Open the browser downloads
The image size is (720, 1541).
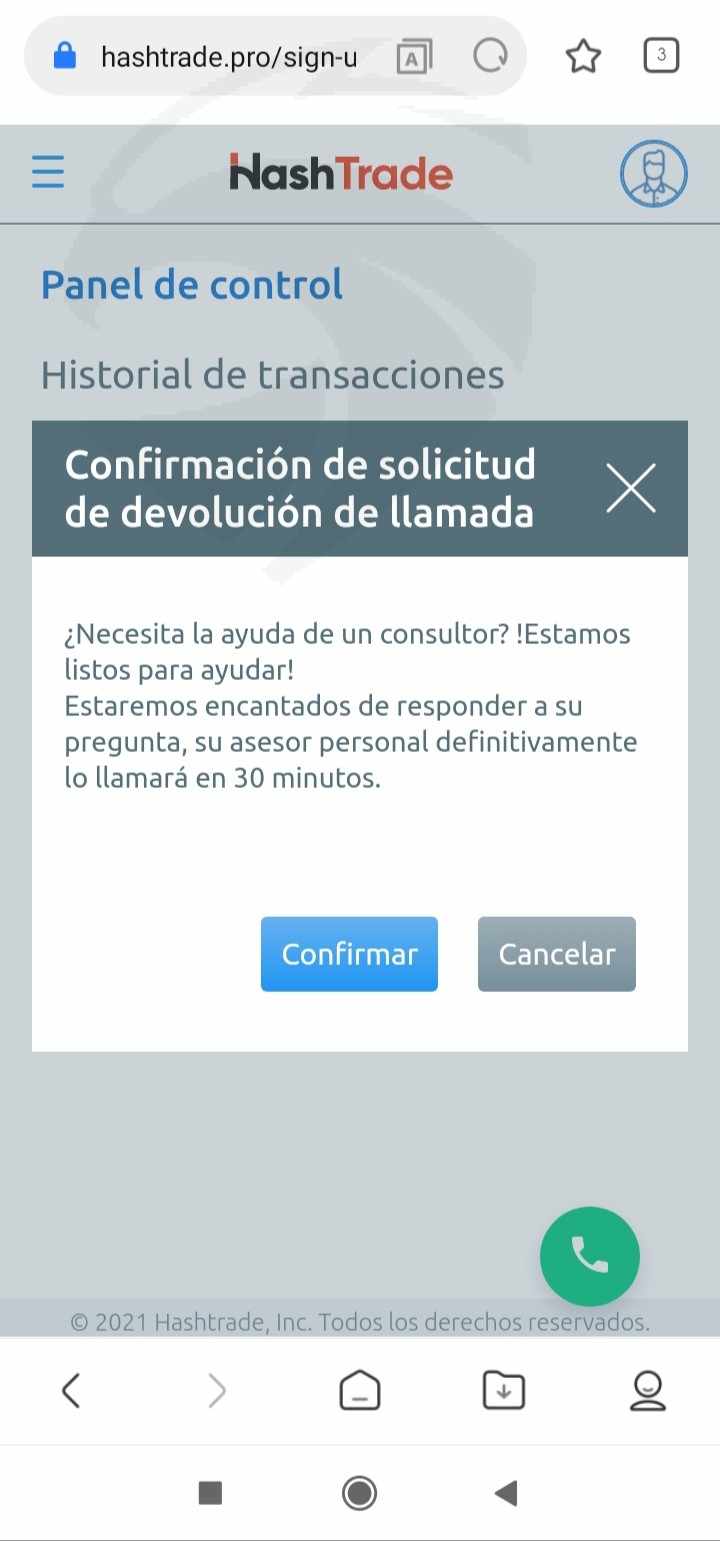(504, 1390)
